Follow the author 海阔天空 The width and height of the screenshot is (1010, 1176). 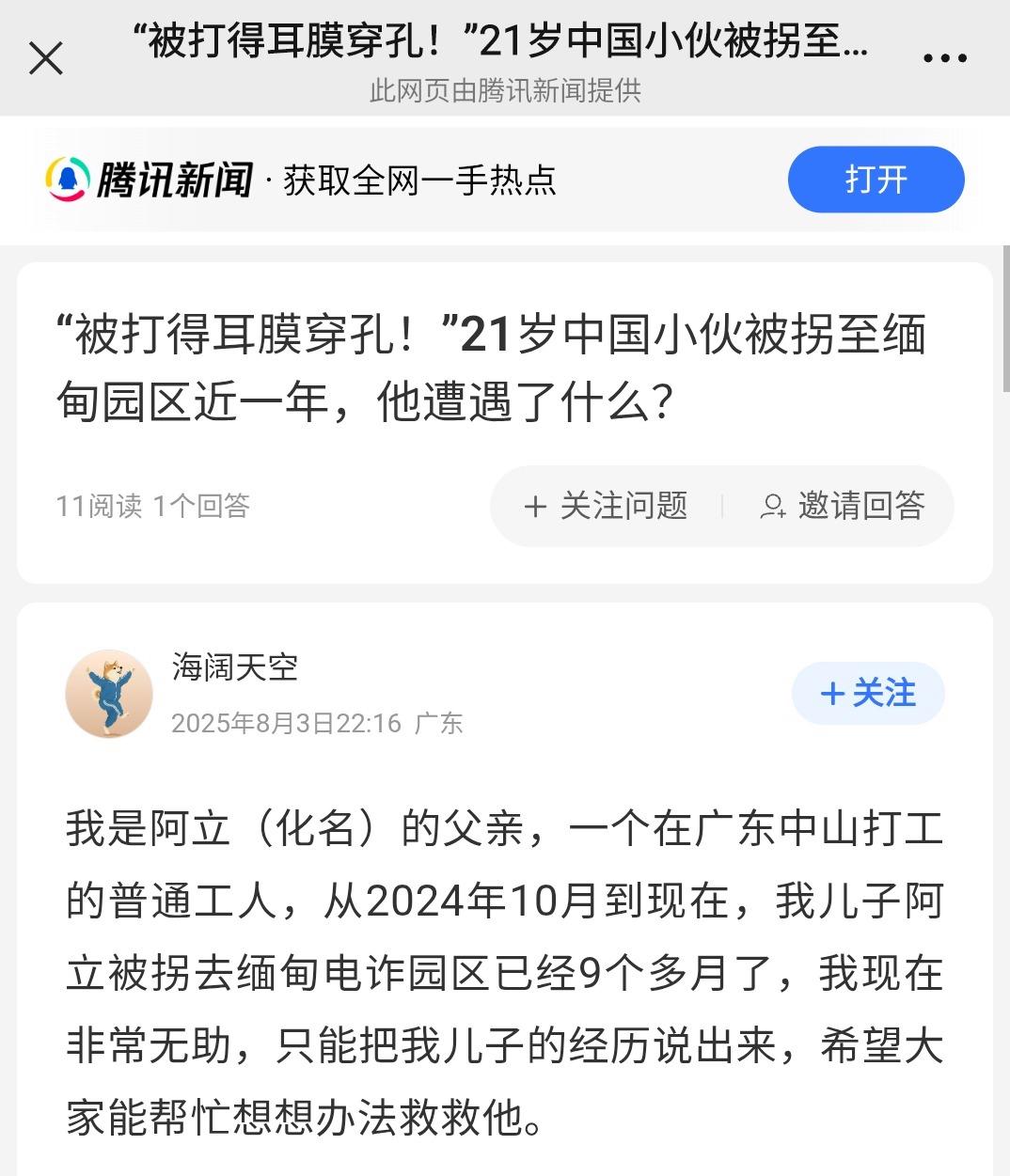point(867,694)
